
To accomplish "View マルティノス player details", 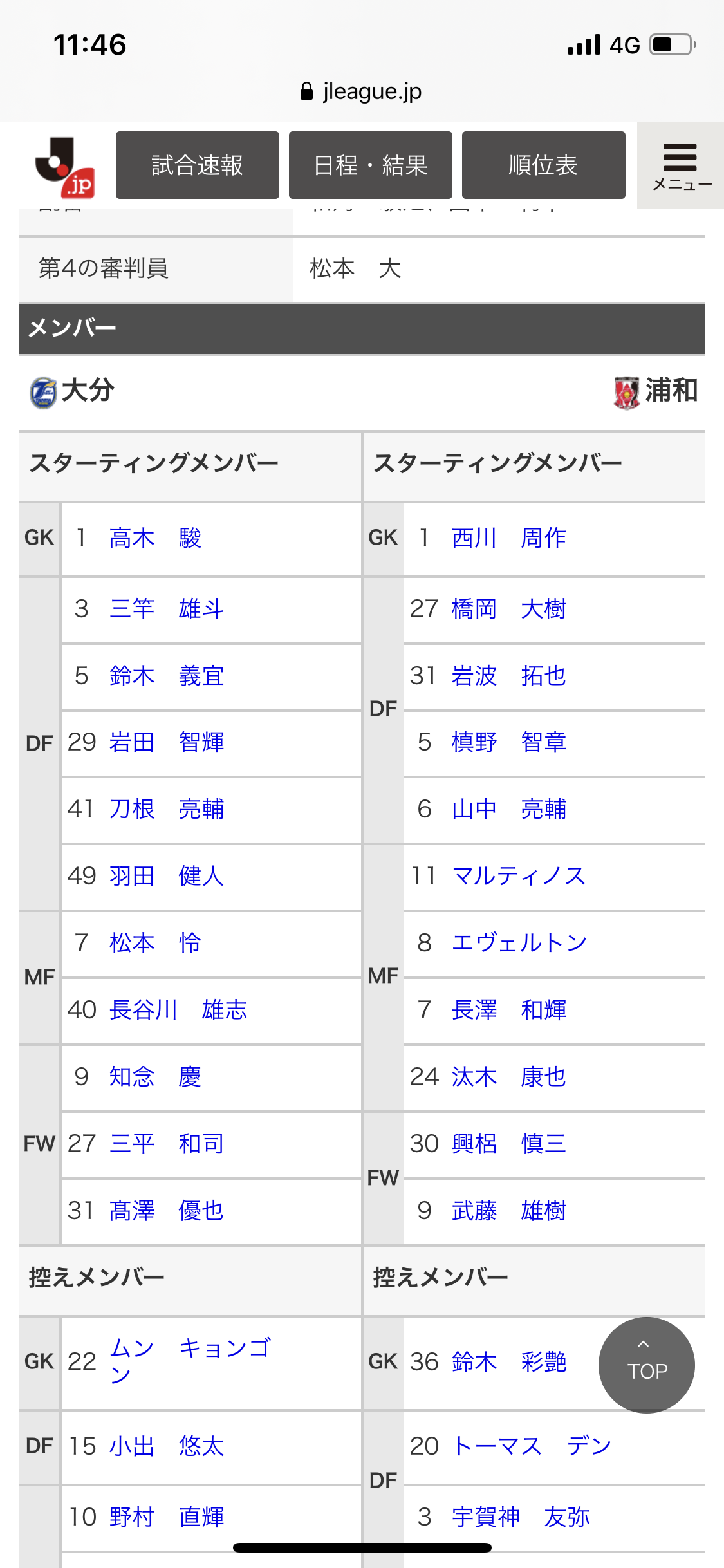I will point(519,876).
